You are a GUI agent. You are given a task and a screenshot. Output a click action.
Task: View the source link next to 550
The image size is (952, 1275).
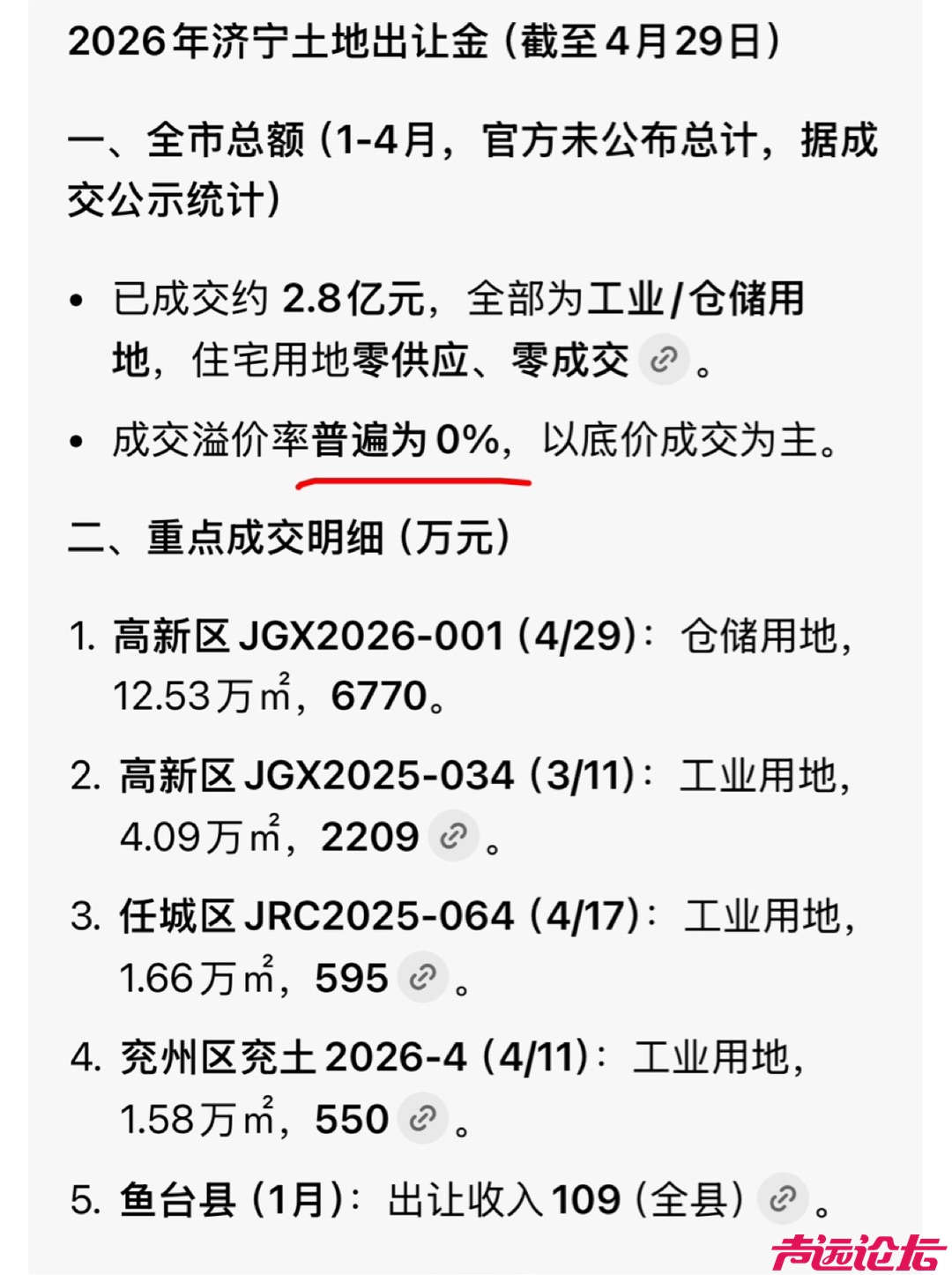tap(423, 1118)
